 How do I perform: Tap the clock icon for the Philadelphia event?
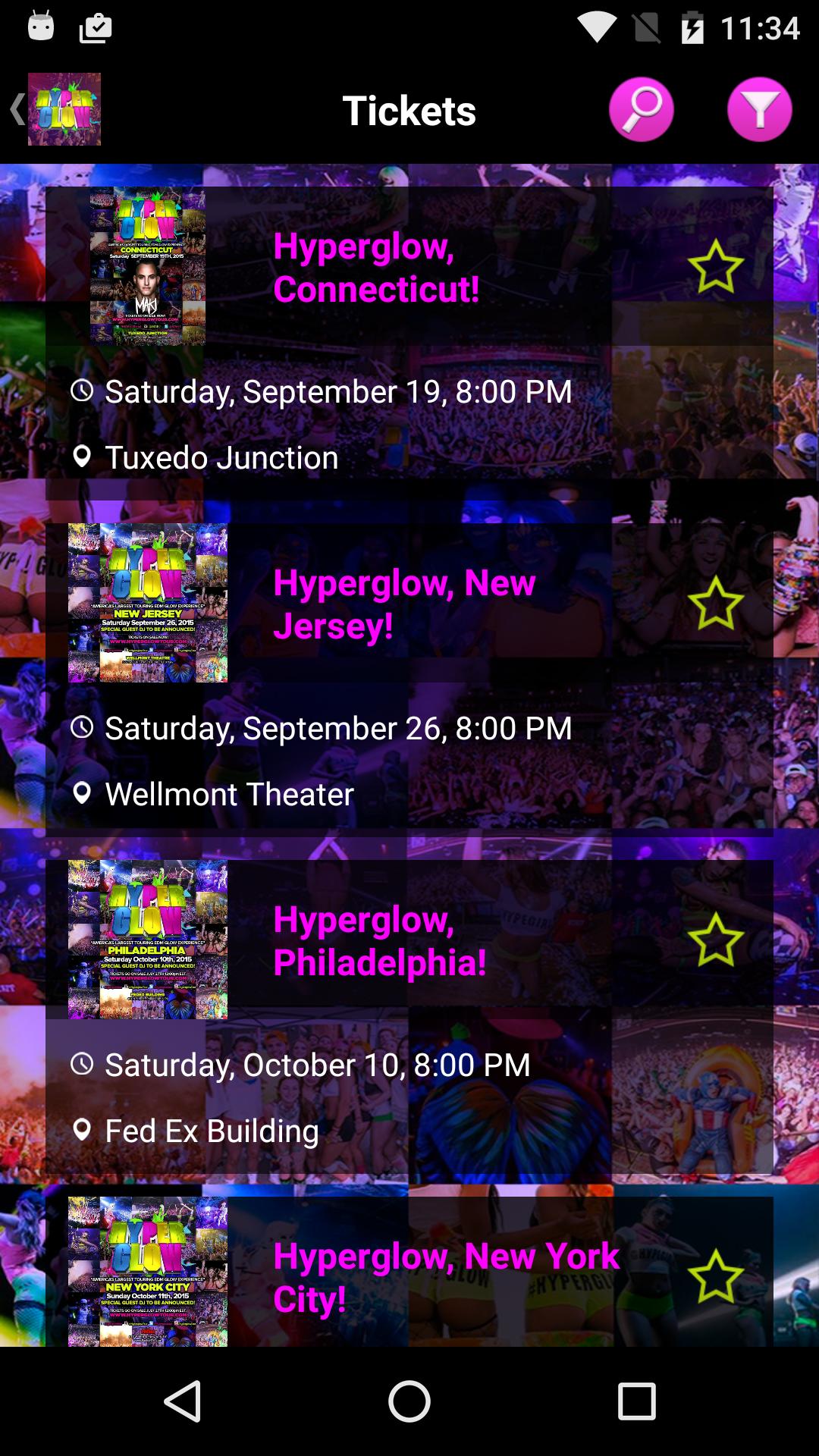(83, 1063)
